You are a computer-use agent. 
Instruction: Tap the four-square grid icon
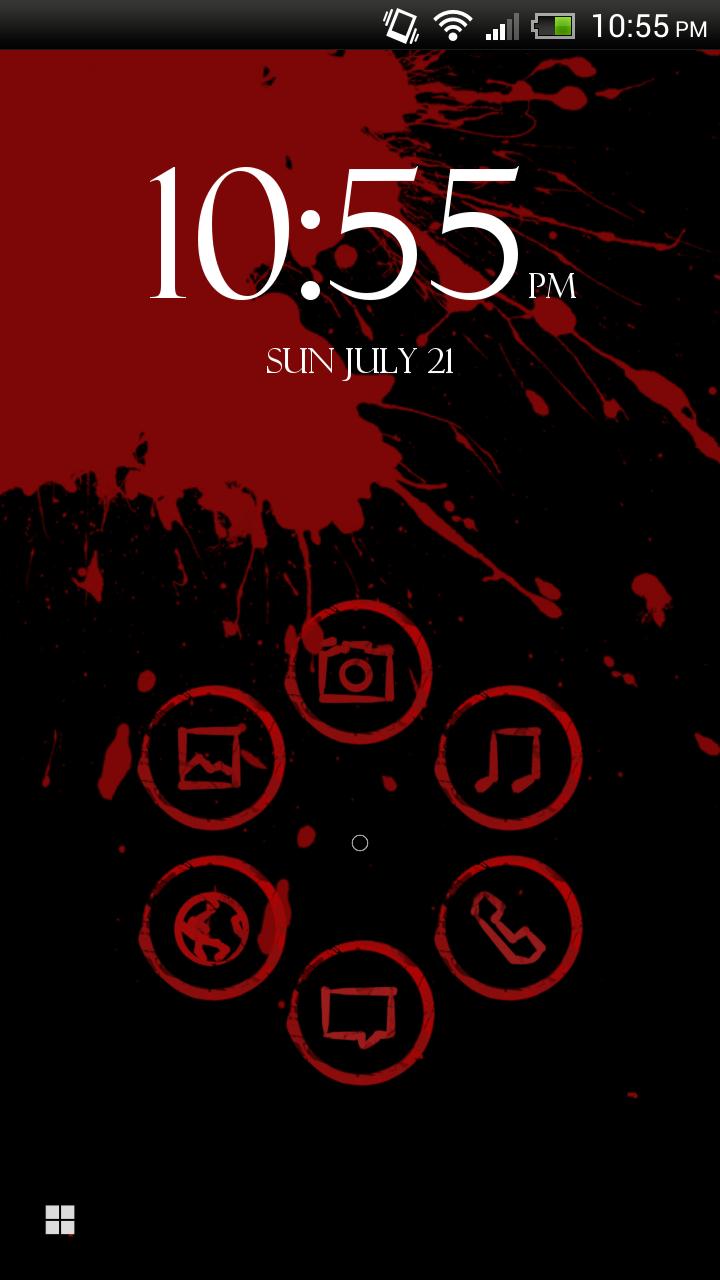pyautogui.click(x=60, y=1220)
